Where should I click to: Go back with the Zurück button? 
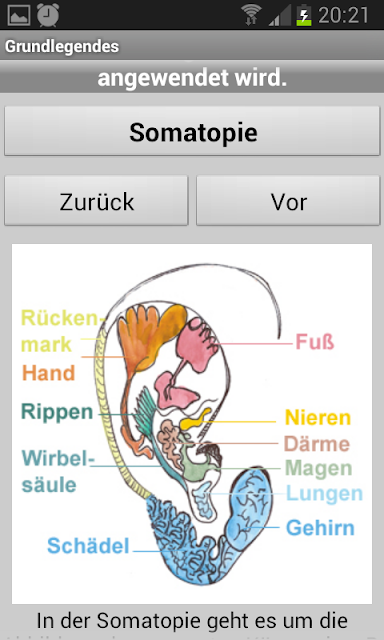click(96, 200)
